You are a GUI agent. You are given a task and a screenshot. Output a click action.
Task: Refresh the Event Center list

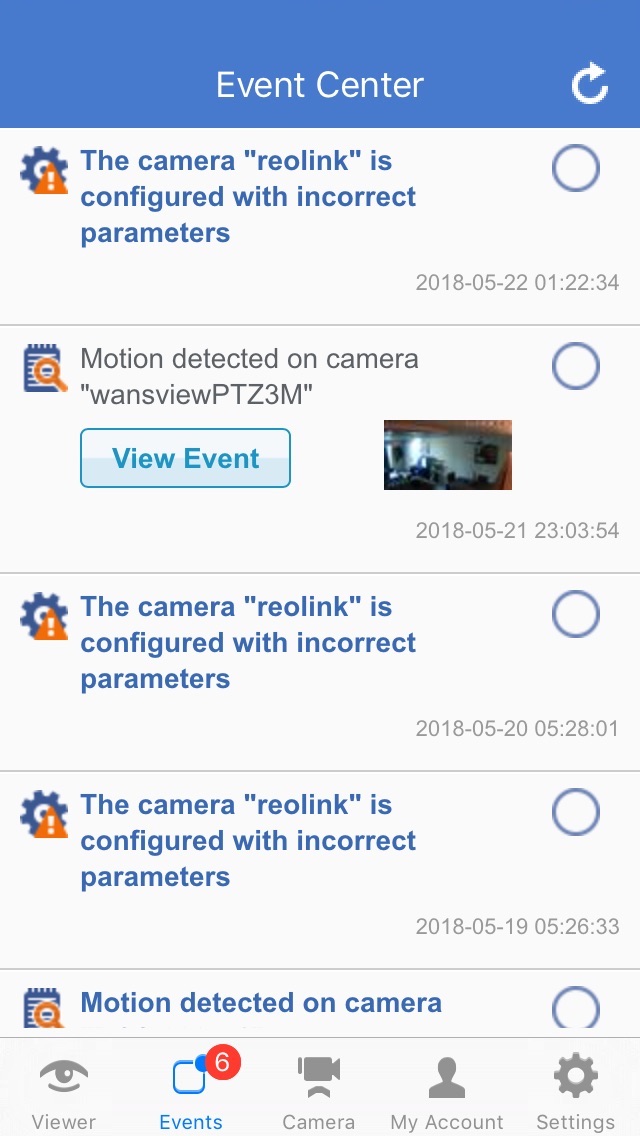(590, 85)
